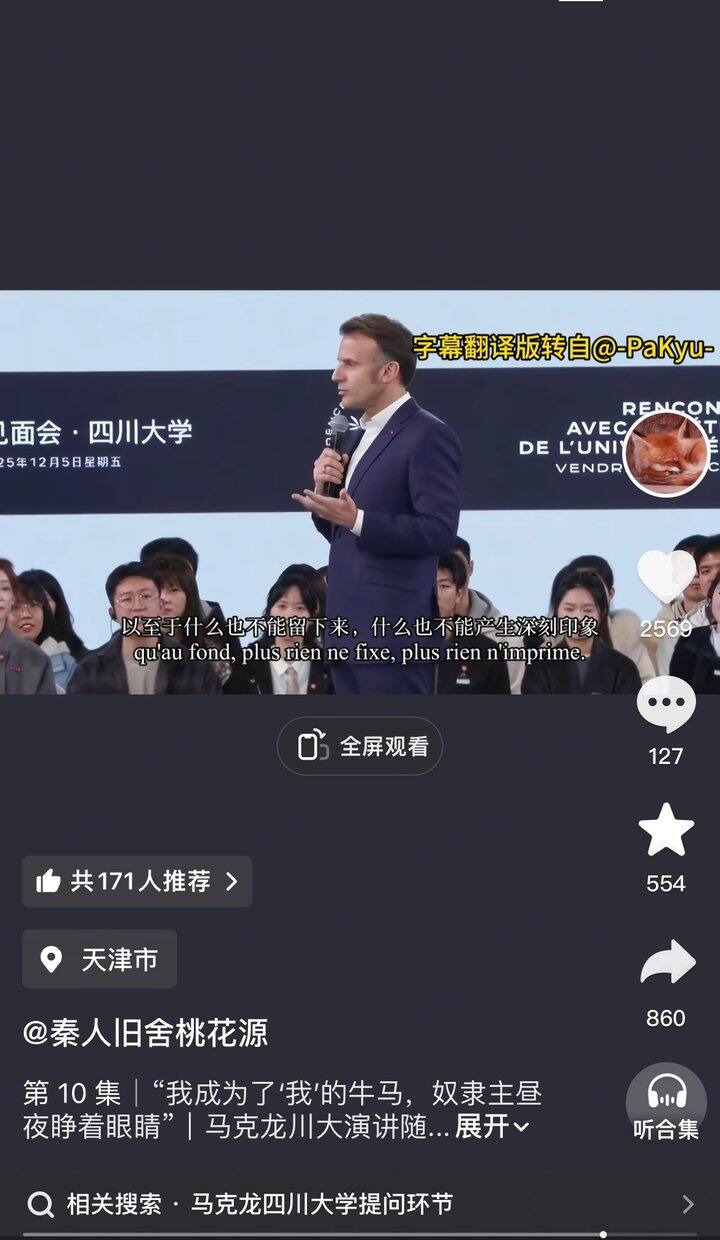The width and height of the screenshot is (720, 1240).
Task: Add this video to favorites with the star icon
Action: pos(666,831)
